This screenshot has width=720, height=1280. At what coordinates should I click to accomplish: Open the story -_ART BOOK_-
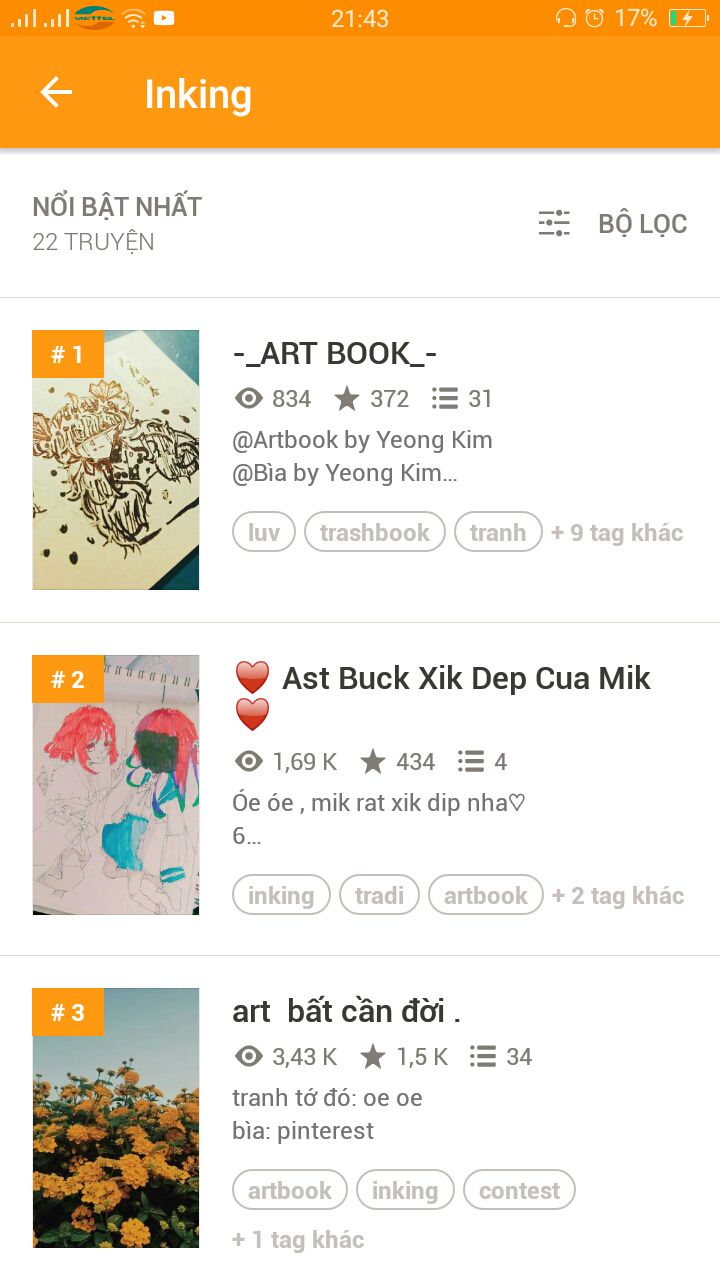click(x=334, y=354)
